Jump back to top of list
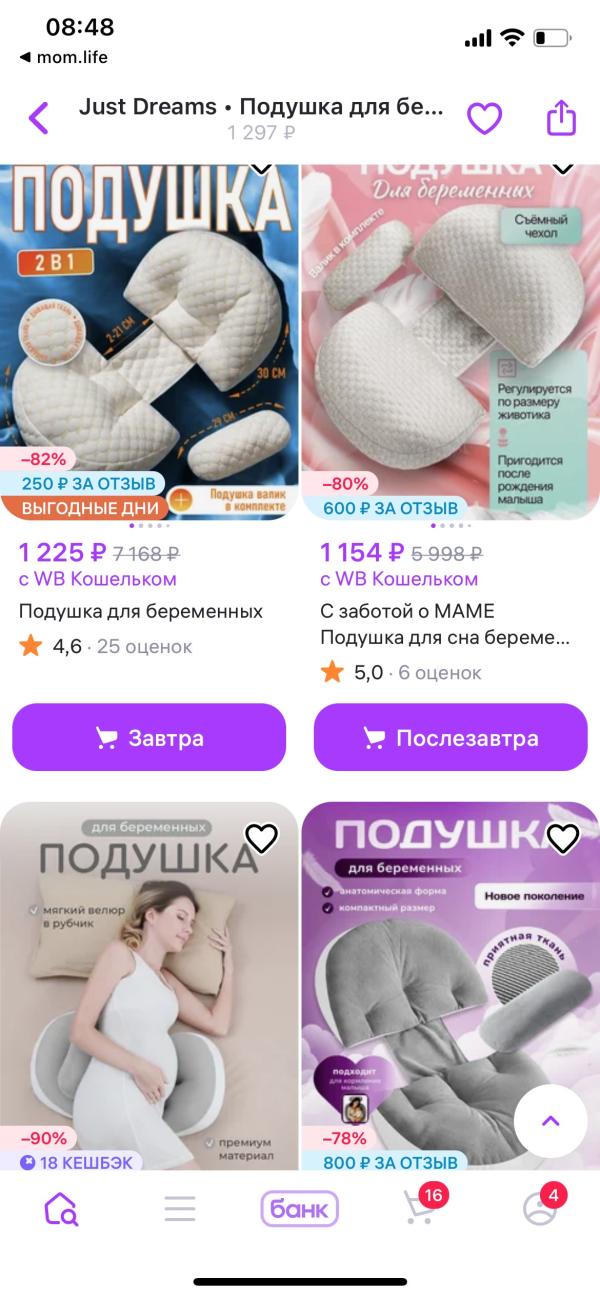The image size is (600, 1297). coord(550,1121)
